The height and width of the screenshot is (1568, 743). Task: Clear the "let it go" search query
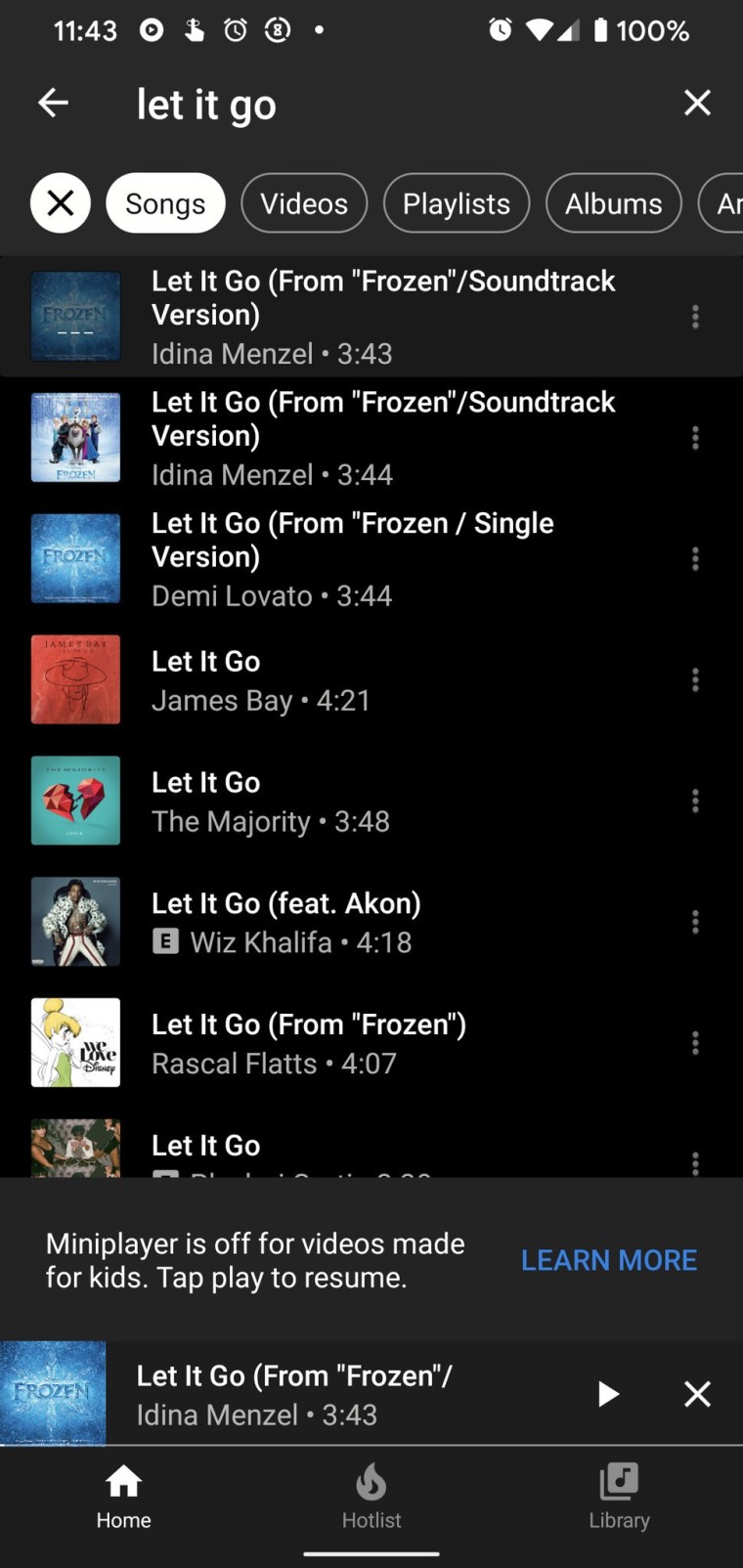pyautogui.click(x=697, y=103)
